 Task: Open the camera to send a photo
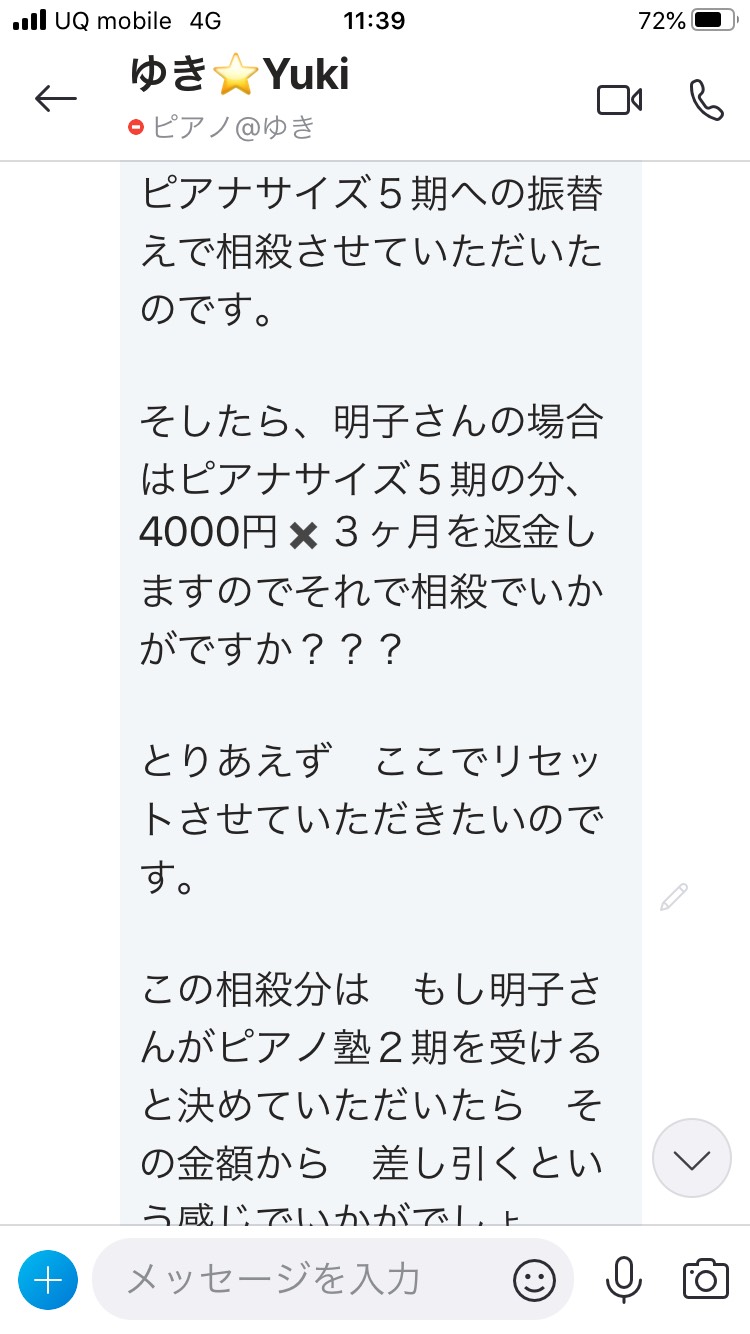click(705, 1279)
